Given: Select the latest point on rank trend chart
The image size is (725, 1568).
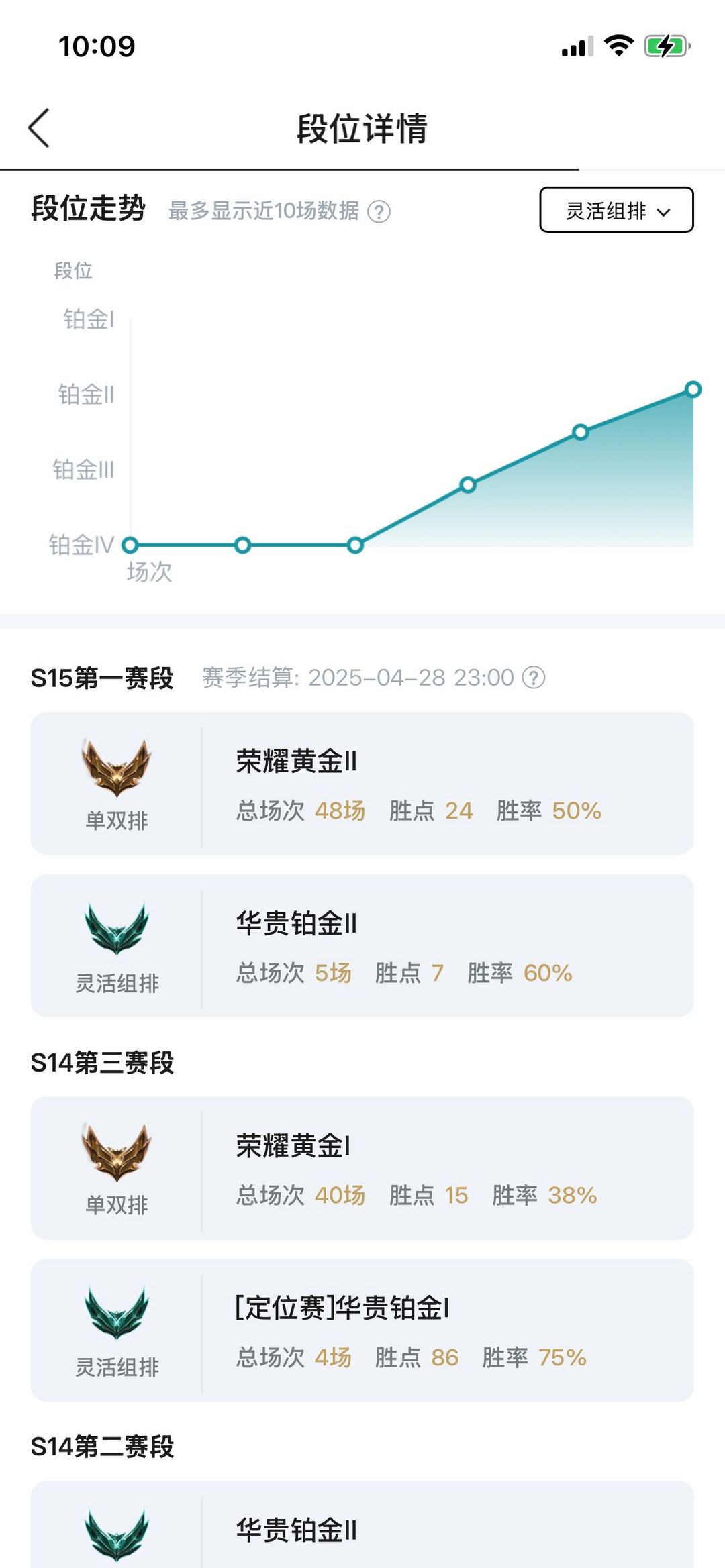Looking at the screenshot, I should [x=693, y=389].
